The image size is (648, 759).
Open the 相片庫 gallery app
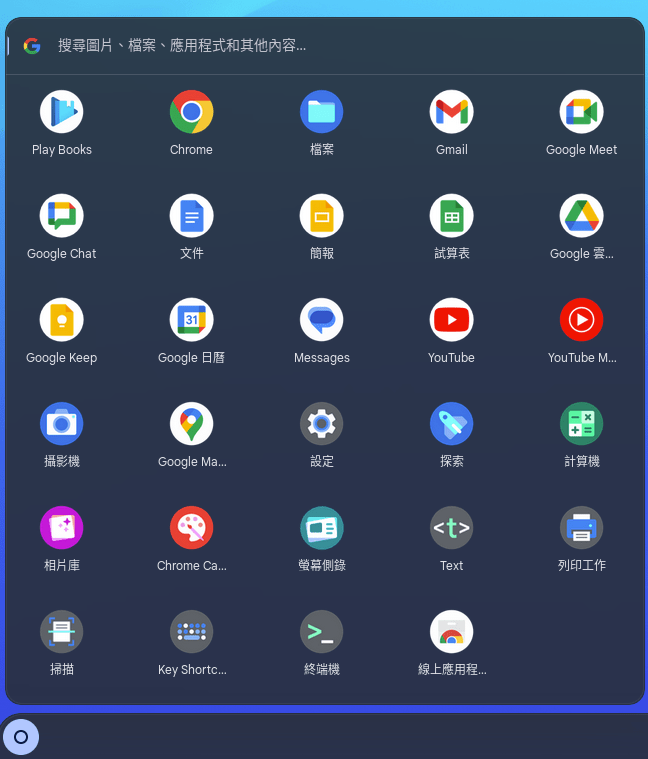(x=62, y=528)
